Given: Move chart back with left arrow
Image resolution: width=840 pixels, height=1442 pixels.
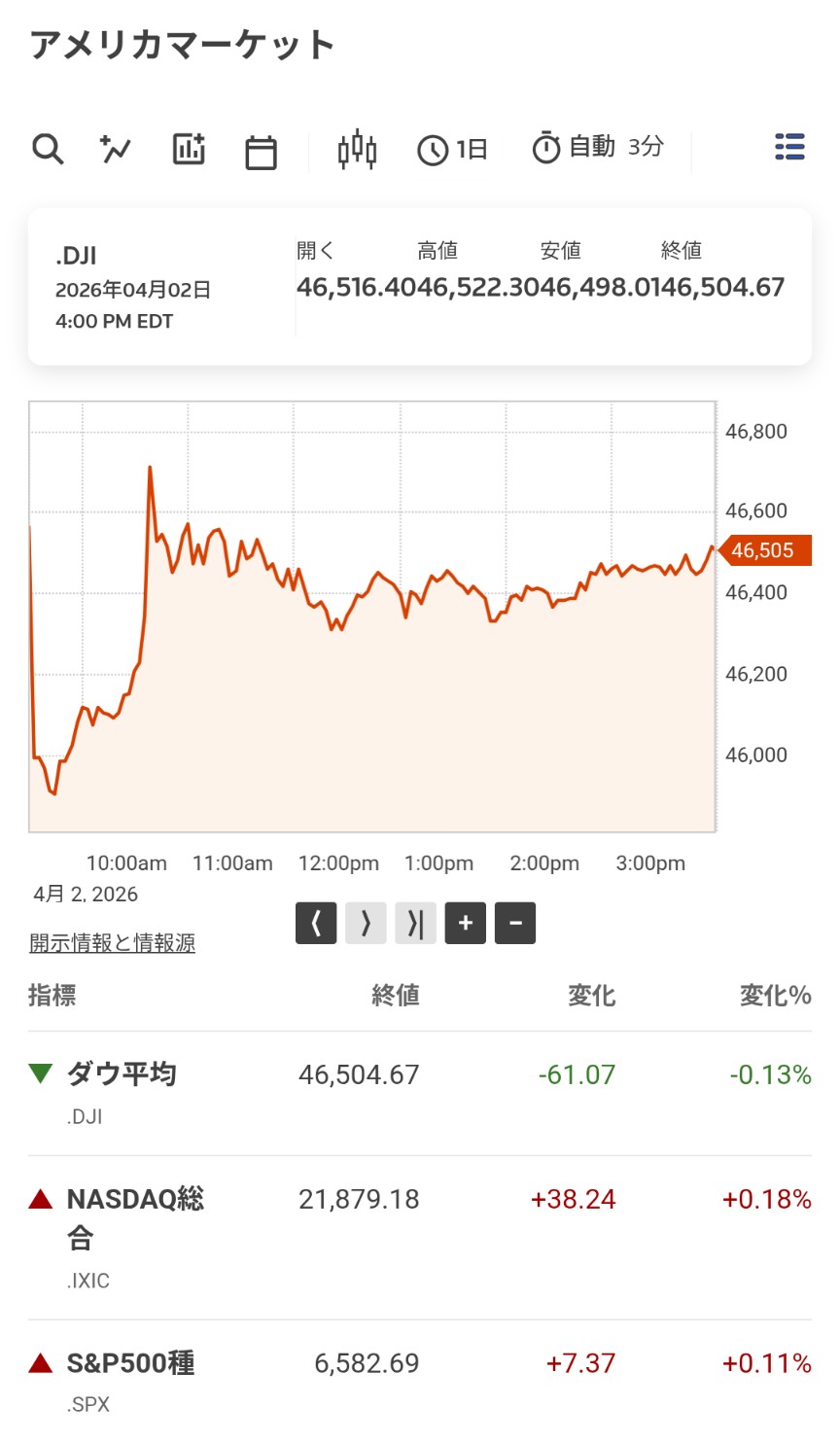Looking at the screenshot, I should pos(316,923).
